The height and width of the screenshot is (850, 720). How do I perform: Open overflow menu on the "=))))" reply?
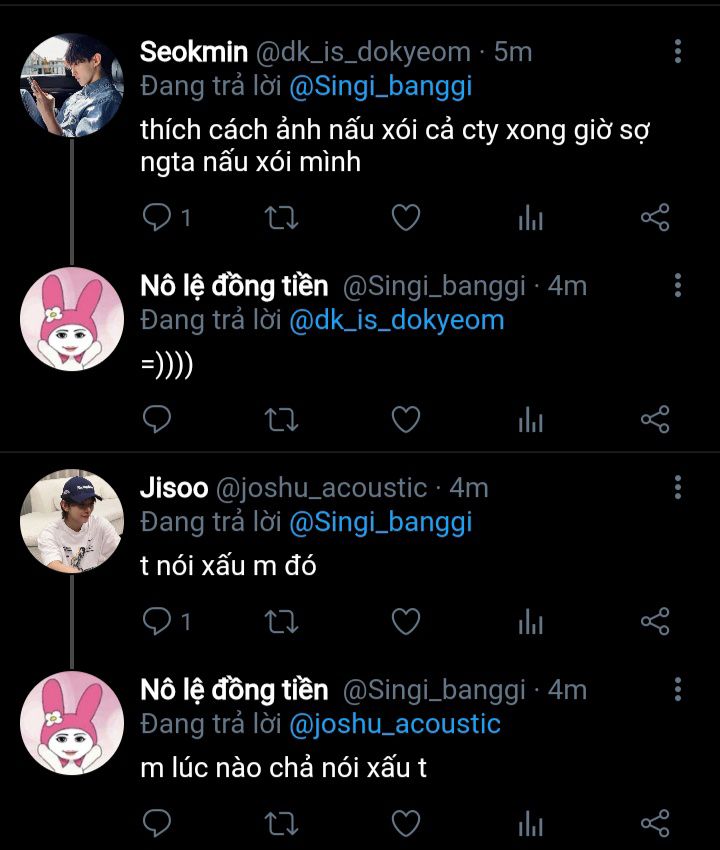click(678, 286)
